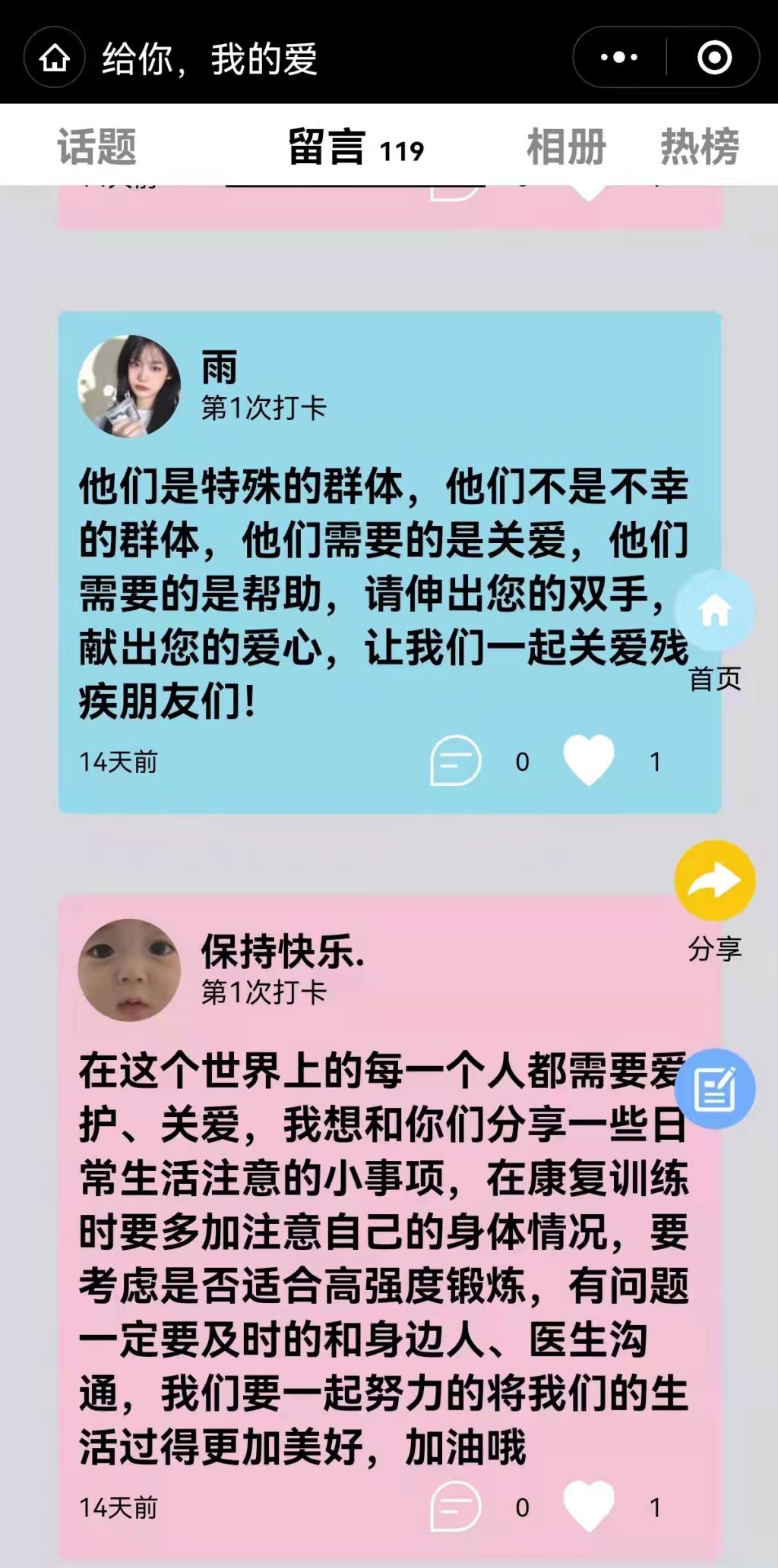The image size is (778, 1568).
Task: Comment on 保持快乐.'s message
Action: click(x=456, y=1506)
